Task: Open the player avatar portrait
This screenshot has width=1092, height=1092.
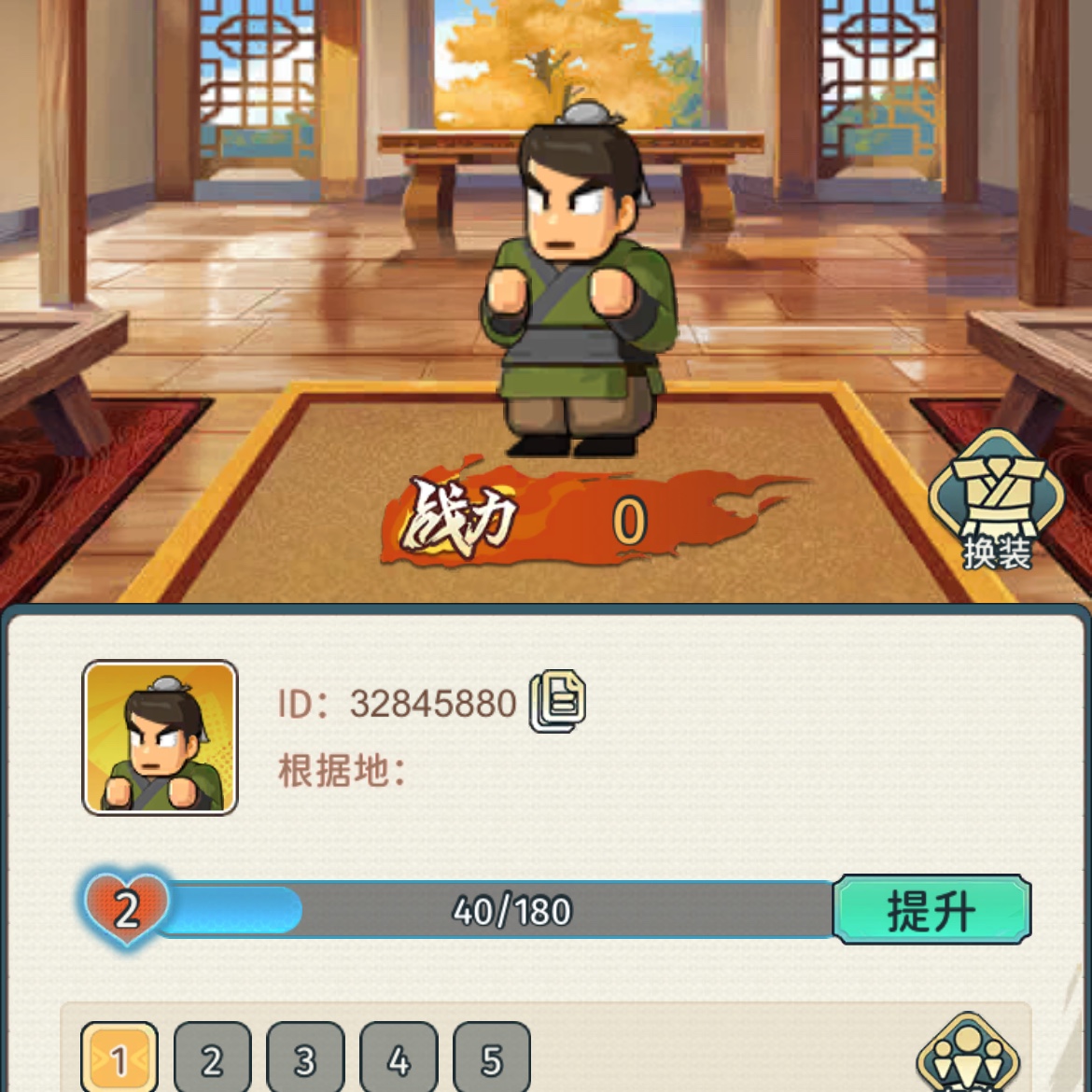Action: coord(160,737)
